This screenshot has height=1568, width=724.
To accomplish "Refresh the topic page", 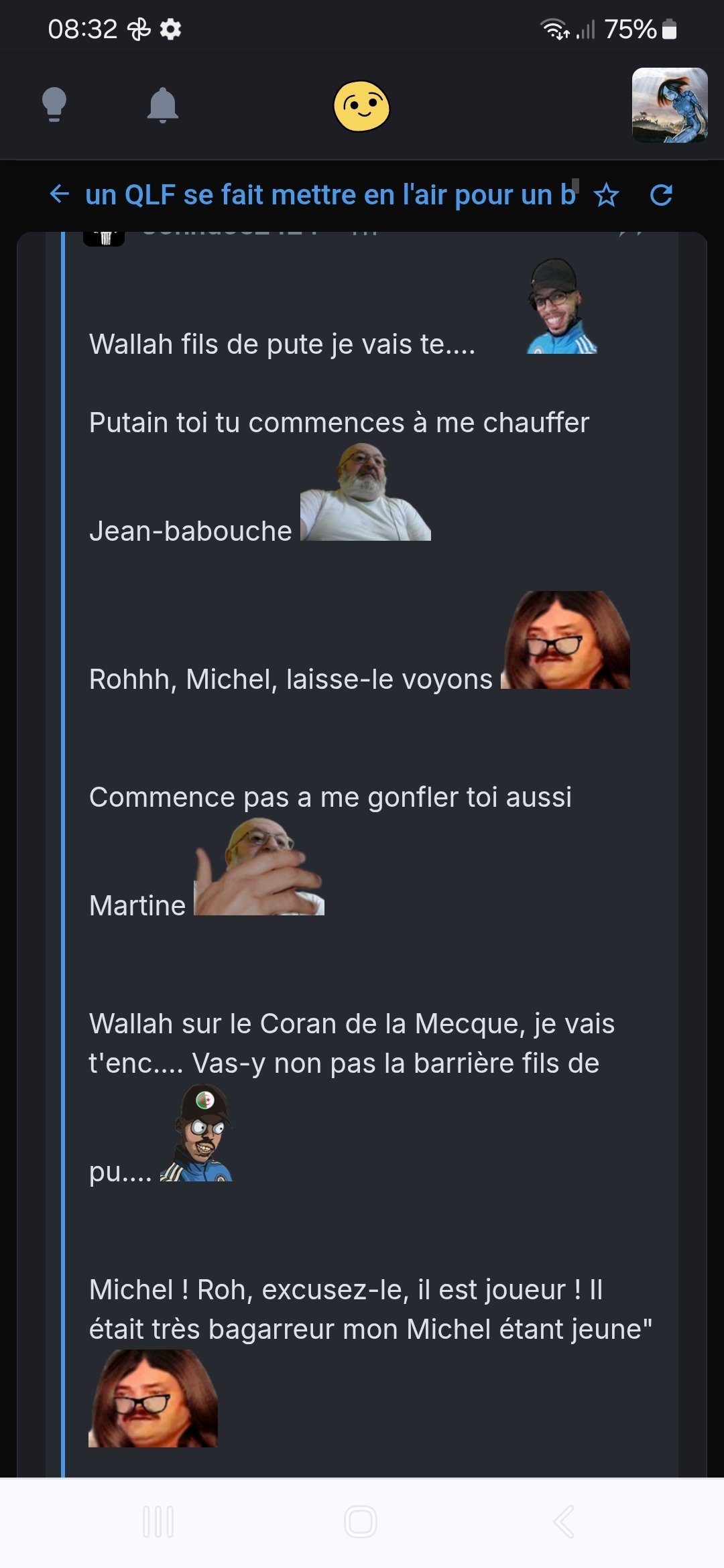I will [661, 195].
